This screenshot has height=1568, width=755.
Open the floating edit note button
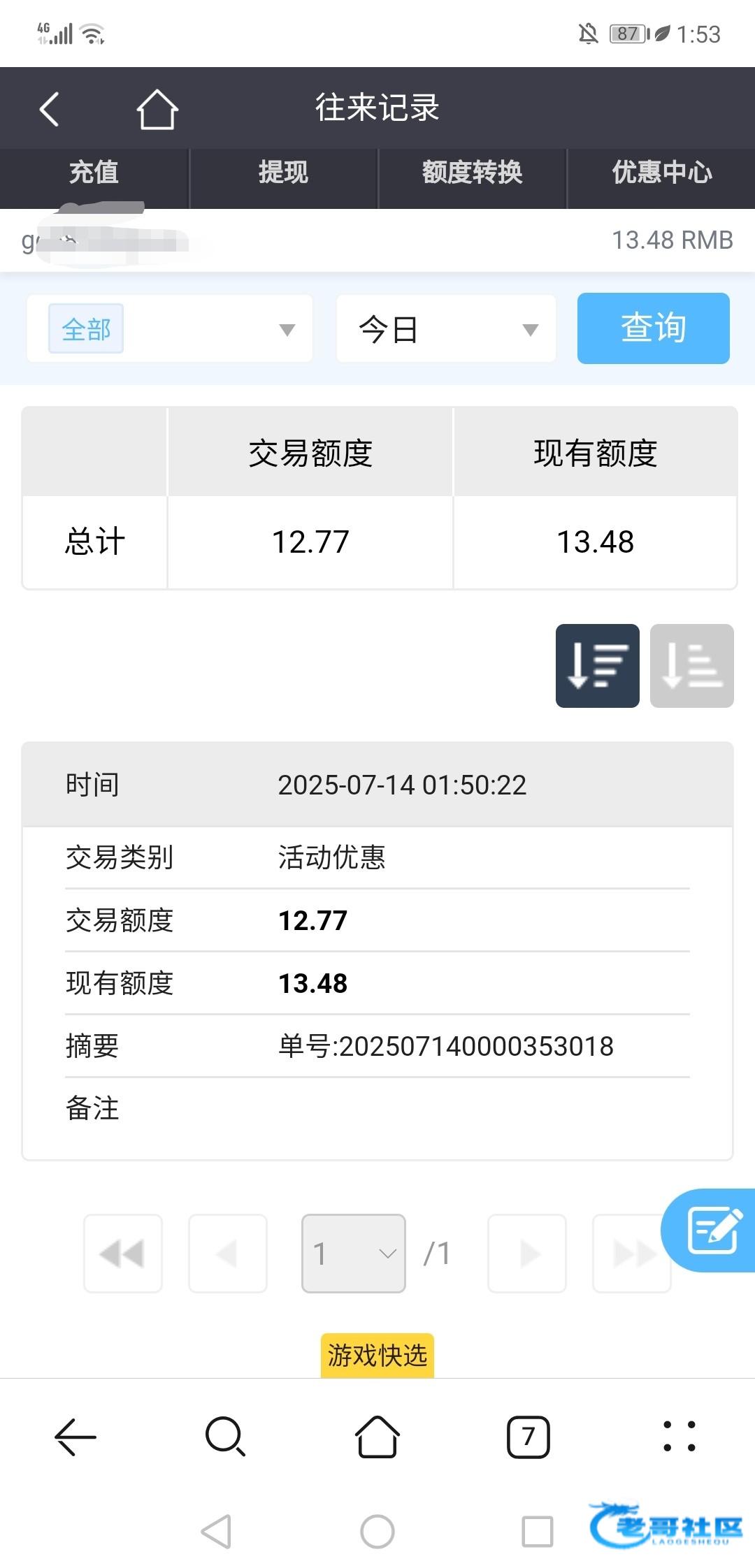(710, 1231)
